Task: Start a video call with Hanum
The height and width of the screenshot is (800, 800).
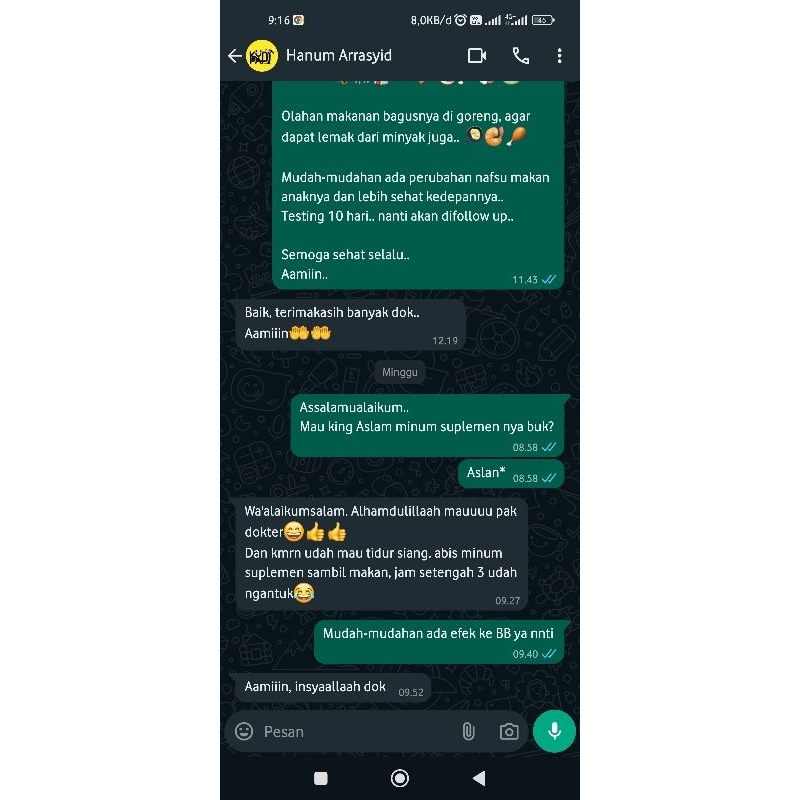Action: [x=477, y=56]
